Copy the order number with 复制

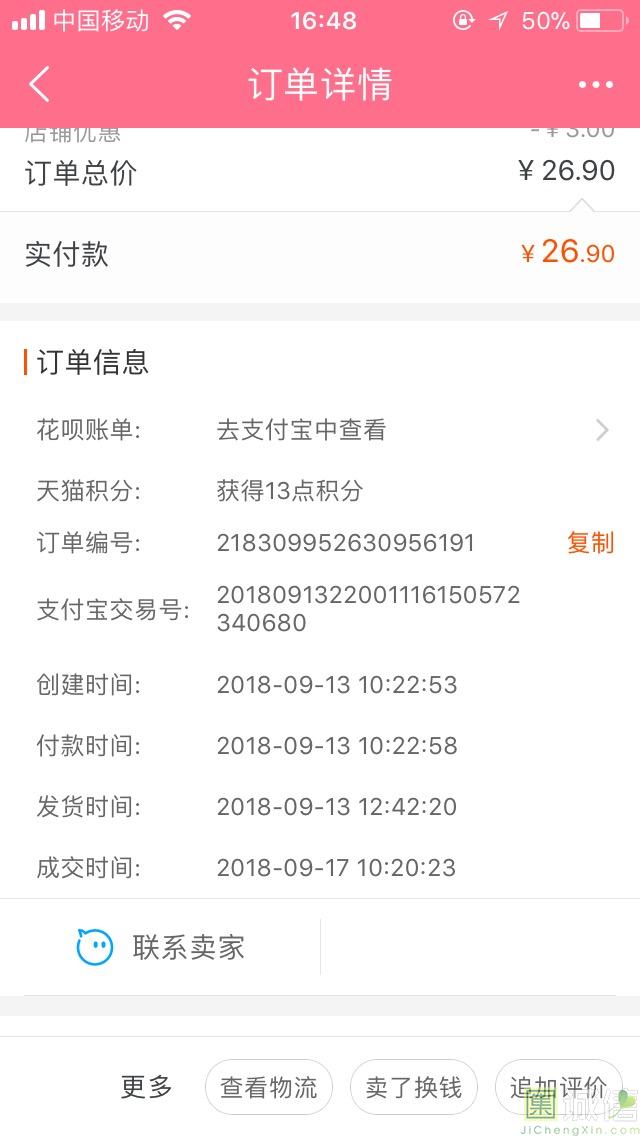pos(590,543)
